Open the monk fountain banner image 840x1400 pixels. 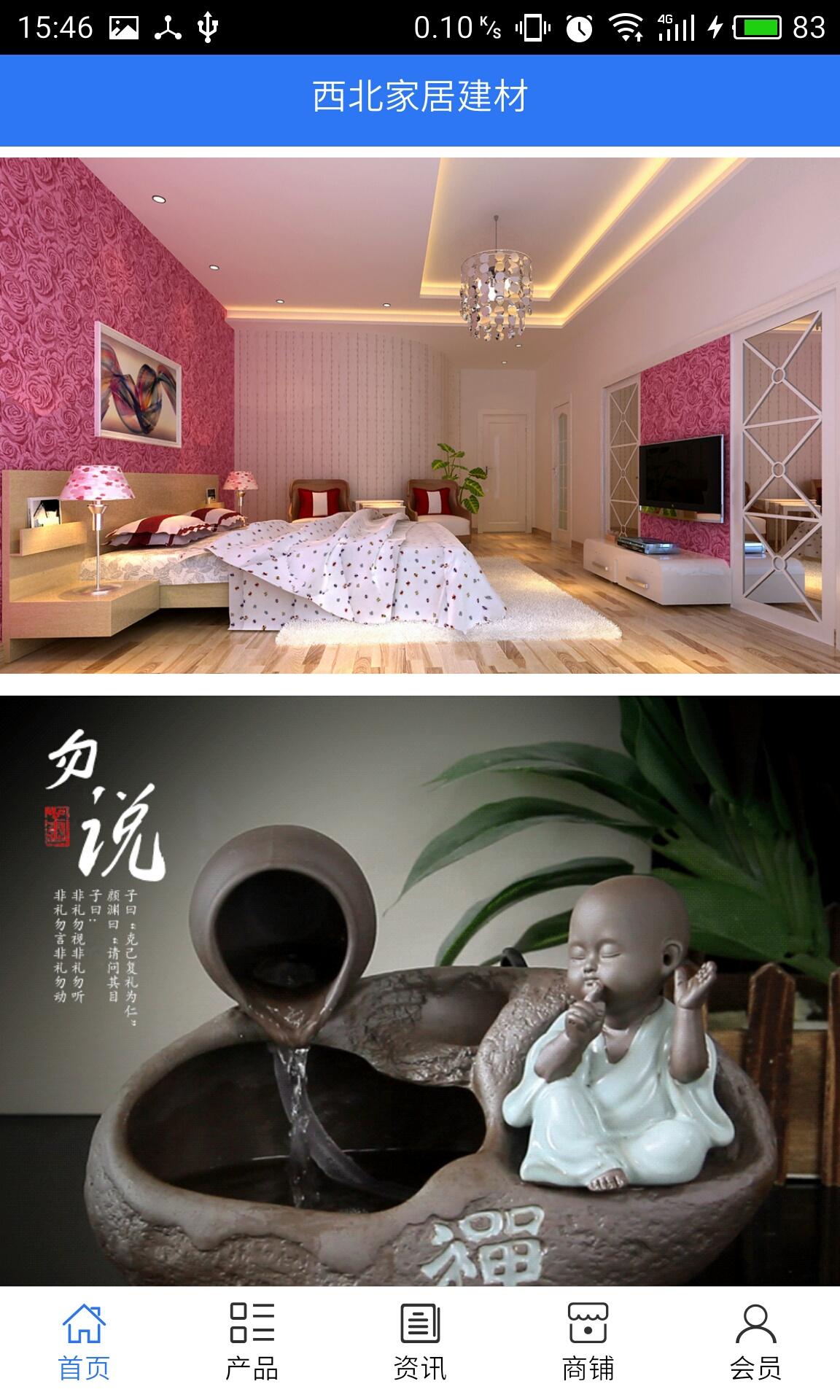420,992
